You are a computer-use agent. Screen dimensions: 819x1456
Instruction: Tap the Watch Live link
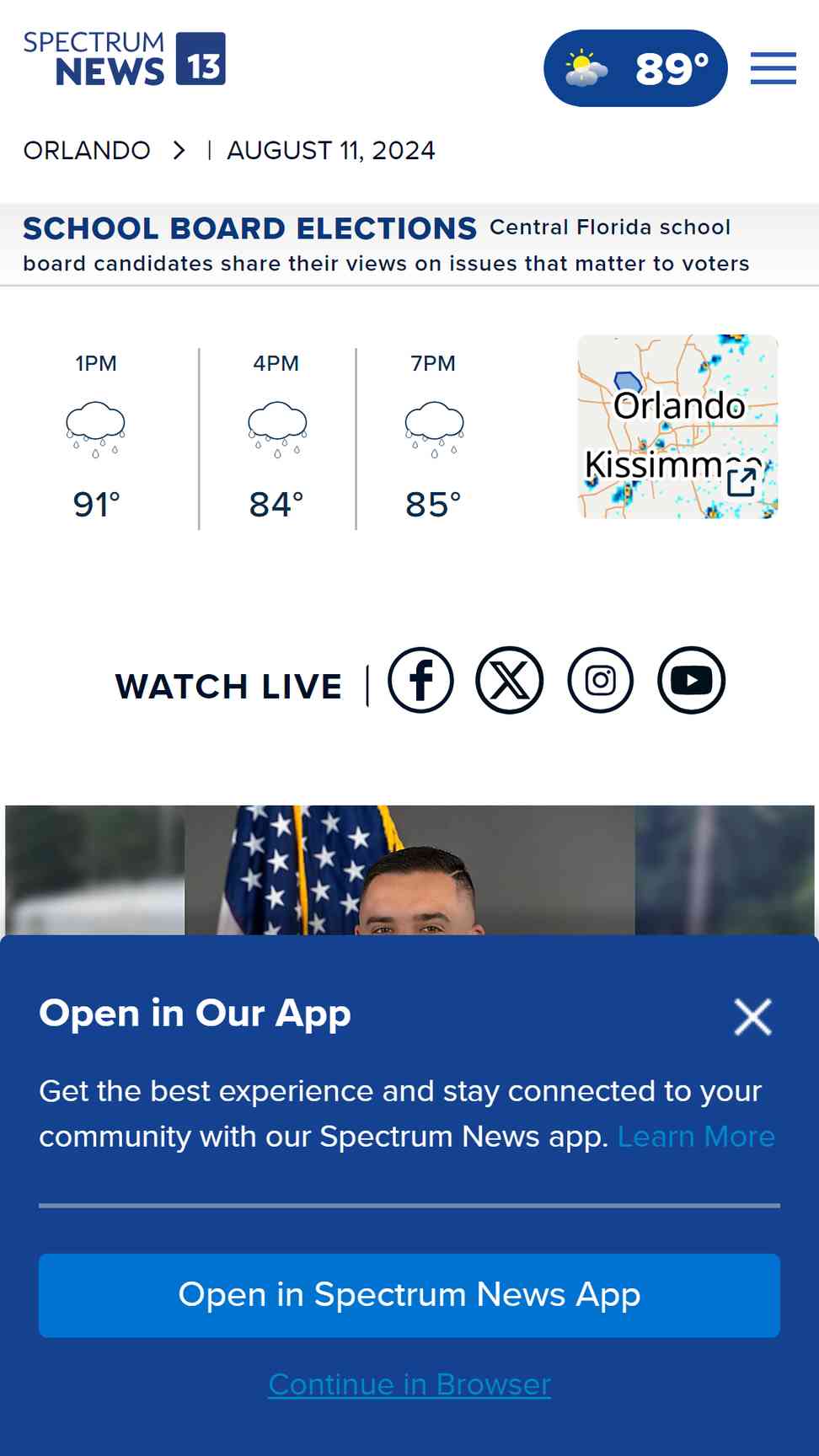pos(228,686)
